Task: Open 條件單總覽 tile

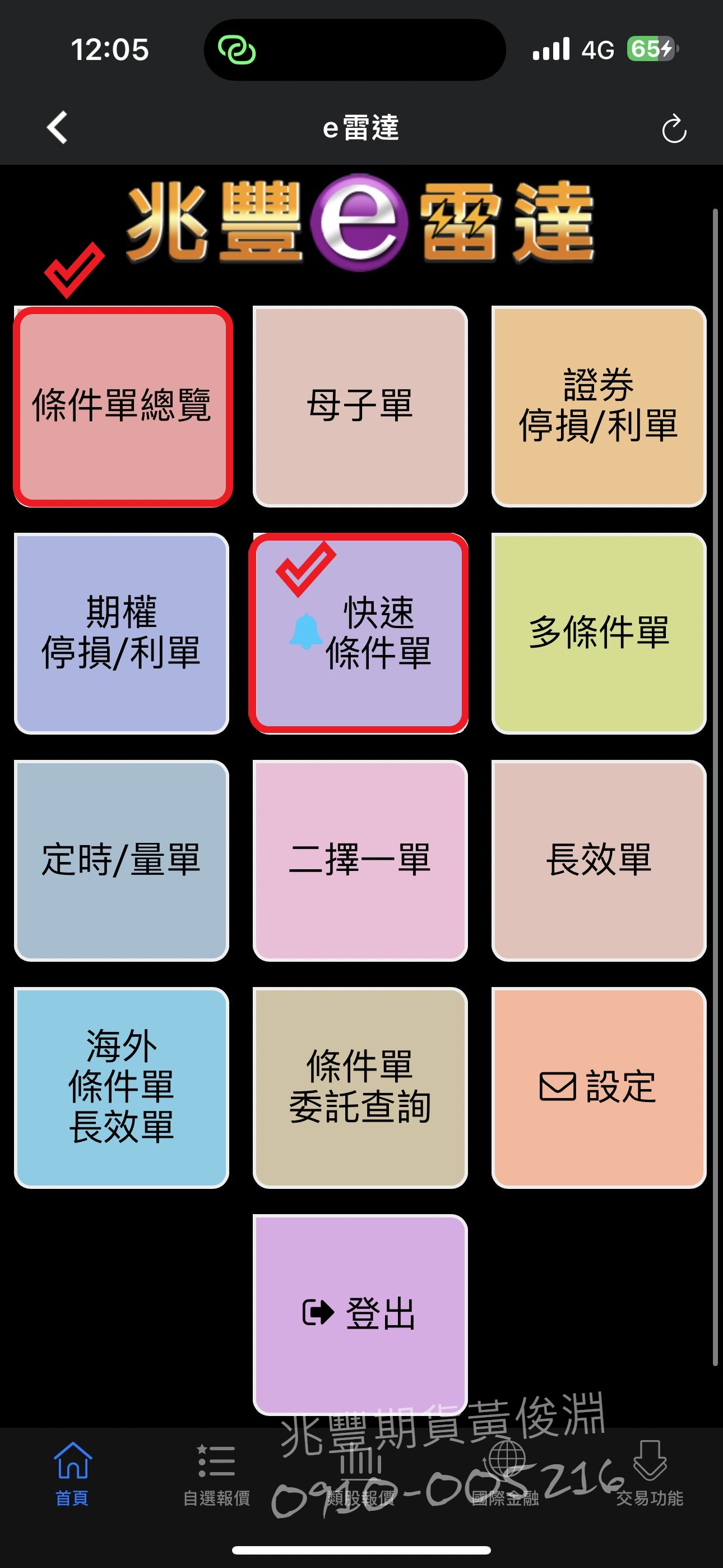Action: [122, 406]
